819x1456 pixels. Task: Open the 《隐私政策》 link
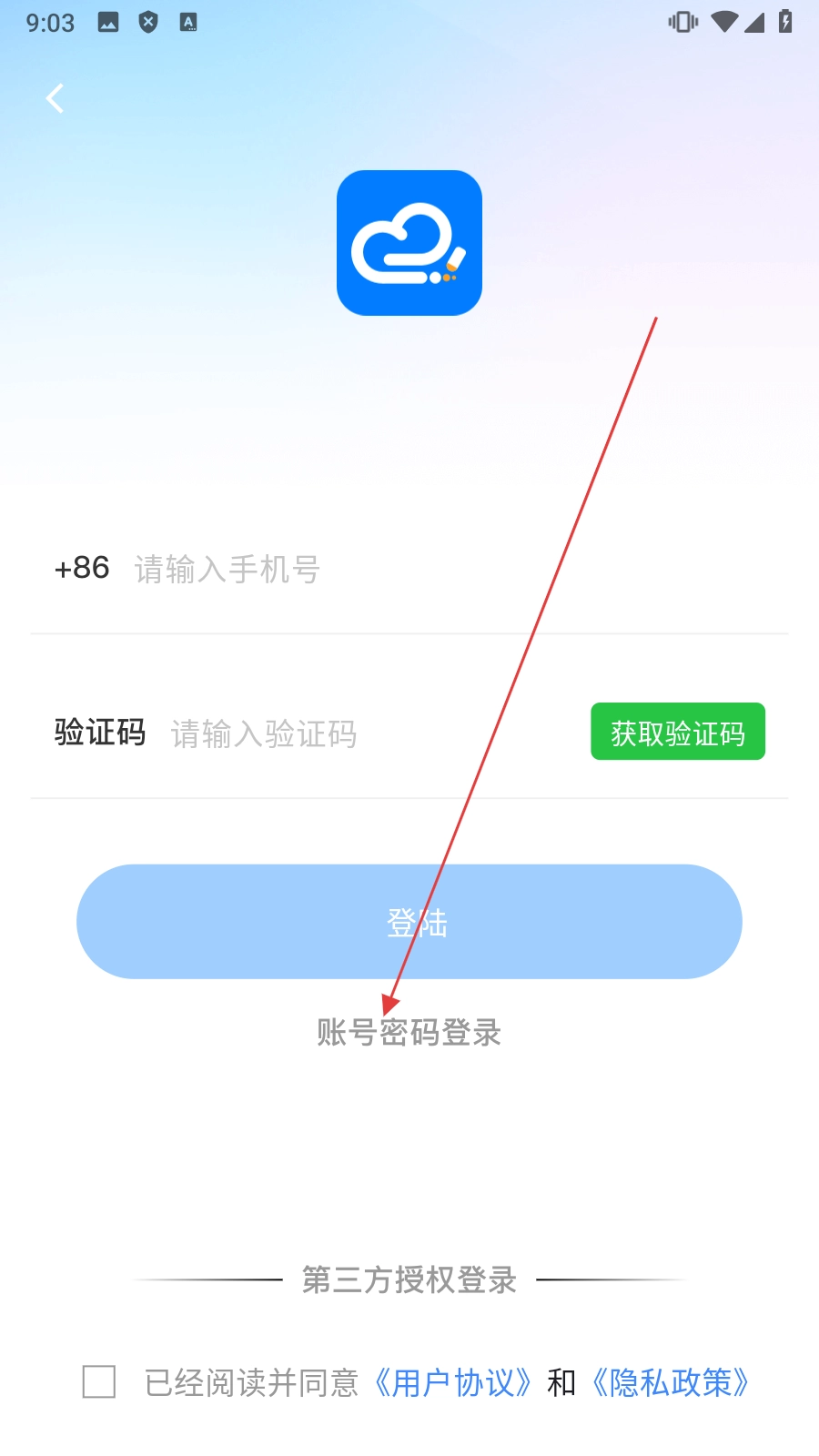click(671, 1383)
